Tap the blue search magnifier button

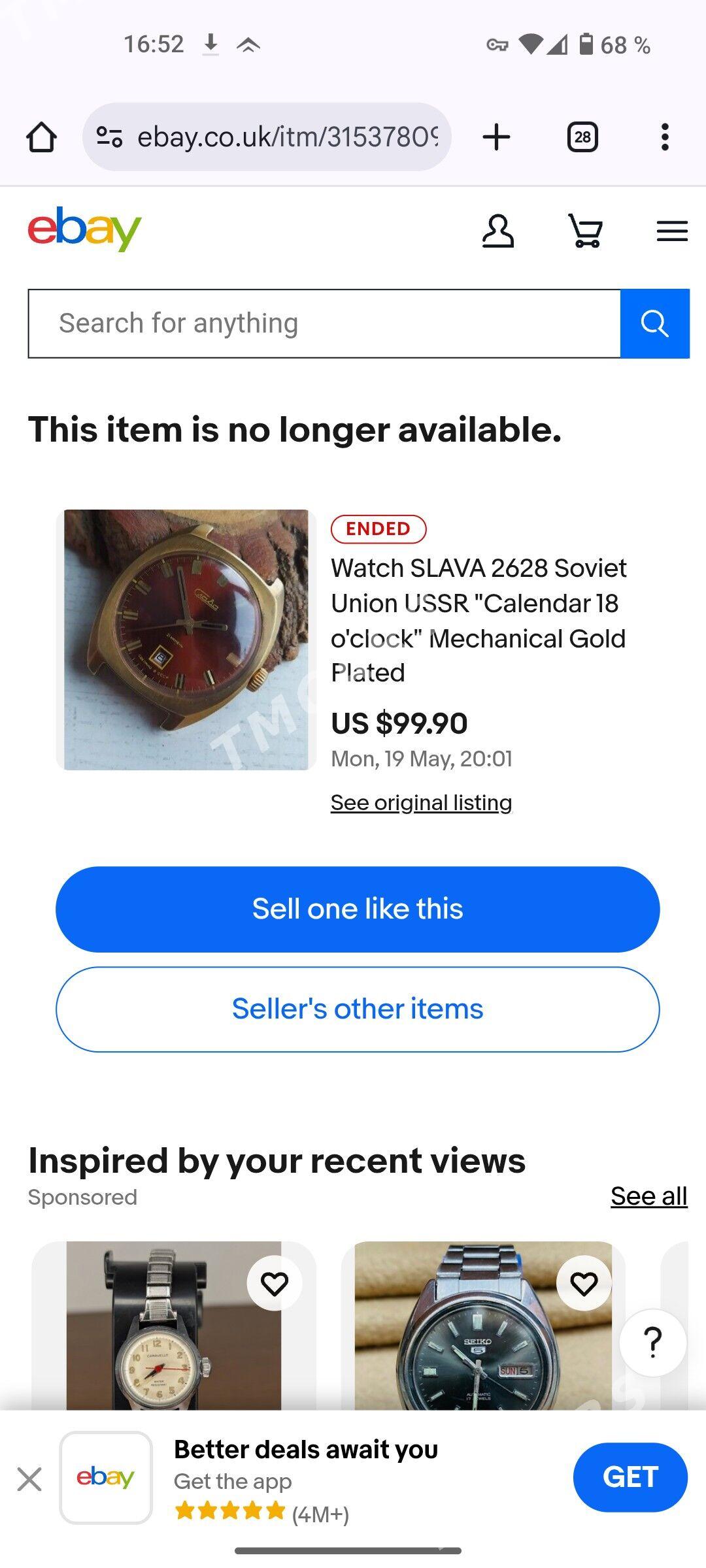pyautogui.click(x=654, y=323)
